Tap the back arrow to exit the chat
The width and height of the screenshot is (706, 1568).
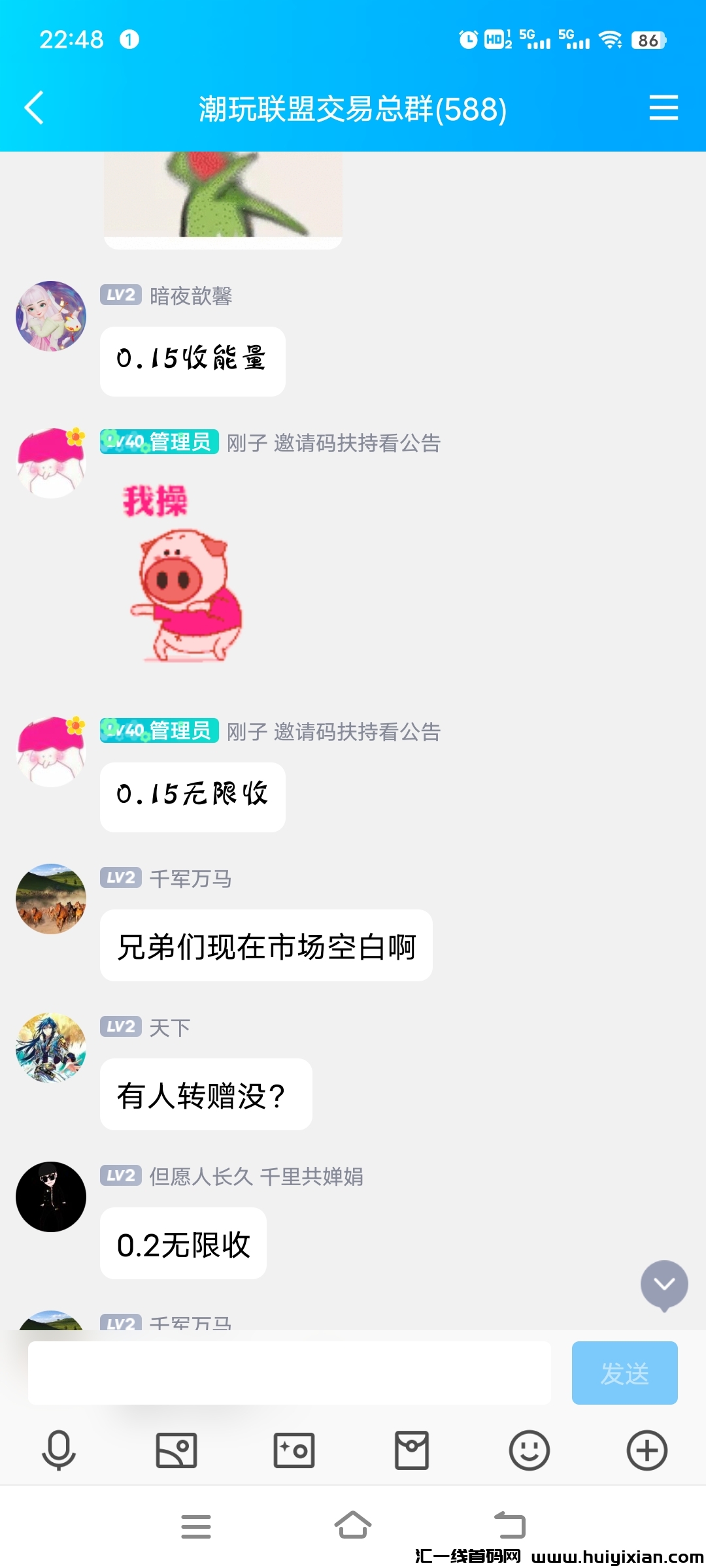point(34,108)
